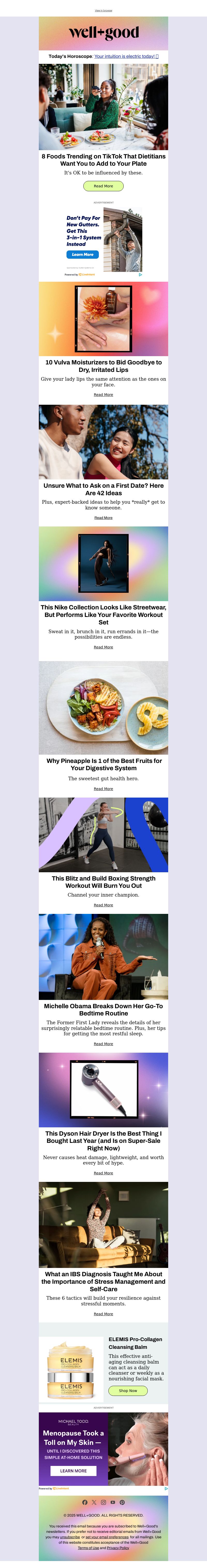Read more about vulva moisturizers

(103, 394)
